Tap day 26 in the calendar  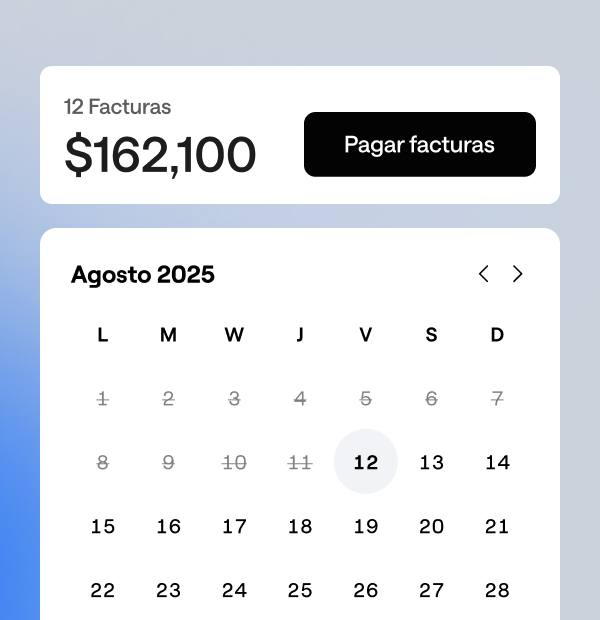pyautogui.click(x=366, y=590)
